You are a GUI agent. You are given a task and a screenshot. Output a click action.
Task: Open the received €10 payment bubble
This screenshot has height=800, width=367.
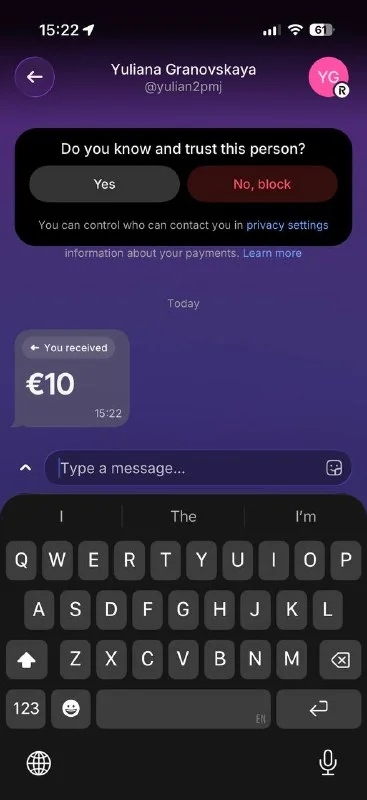71,378
